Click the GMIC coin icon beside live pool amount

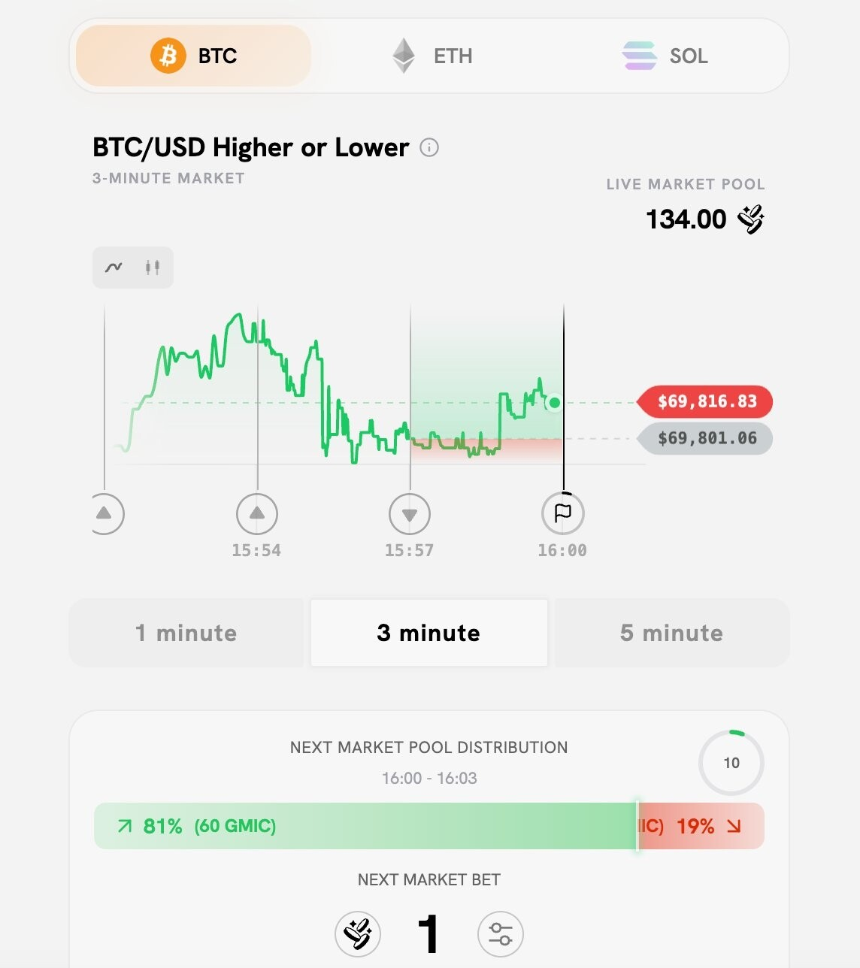pos(749,219)
